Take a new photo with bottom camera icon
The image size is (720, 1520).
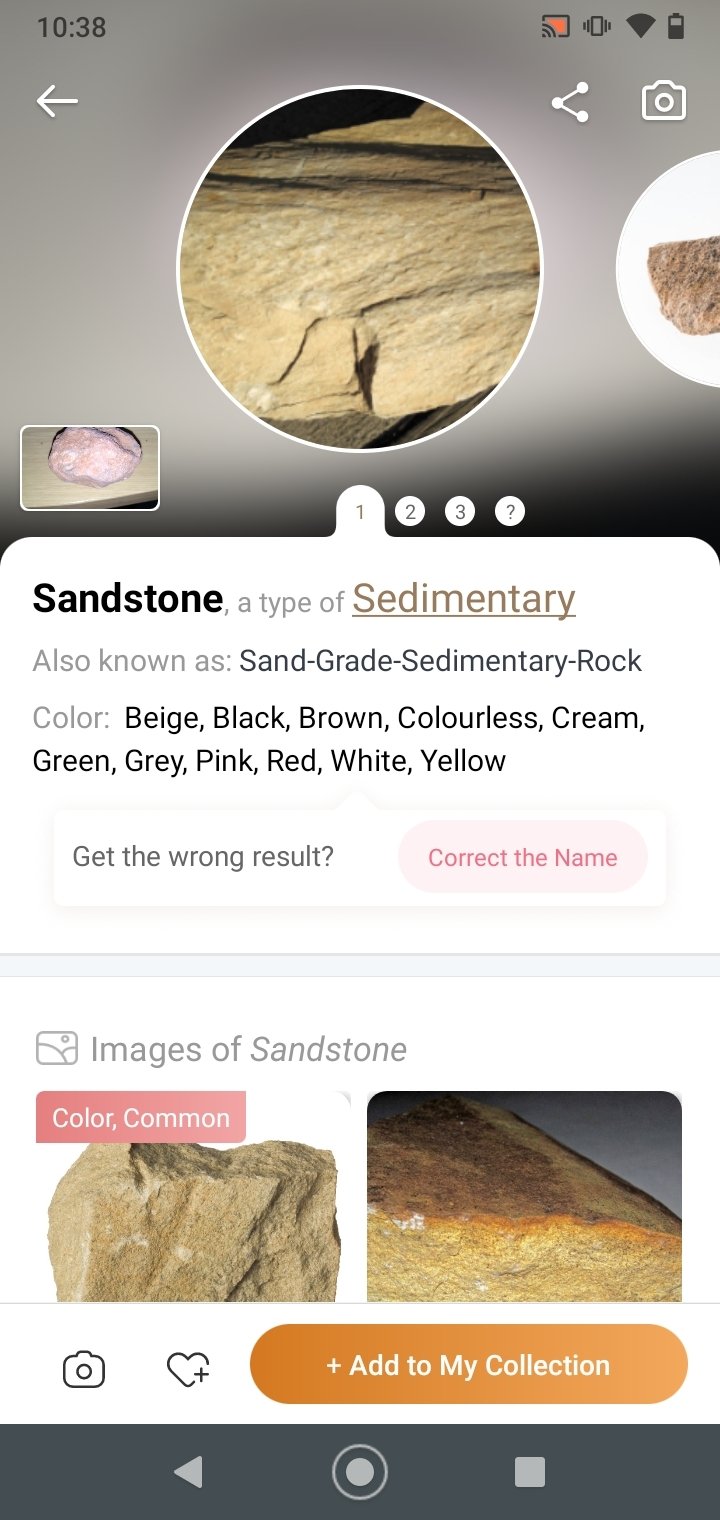click(x=84, y=1369)
